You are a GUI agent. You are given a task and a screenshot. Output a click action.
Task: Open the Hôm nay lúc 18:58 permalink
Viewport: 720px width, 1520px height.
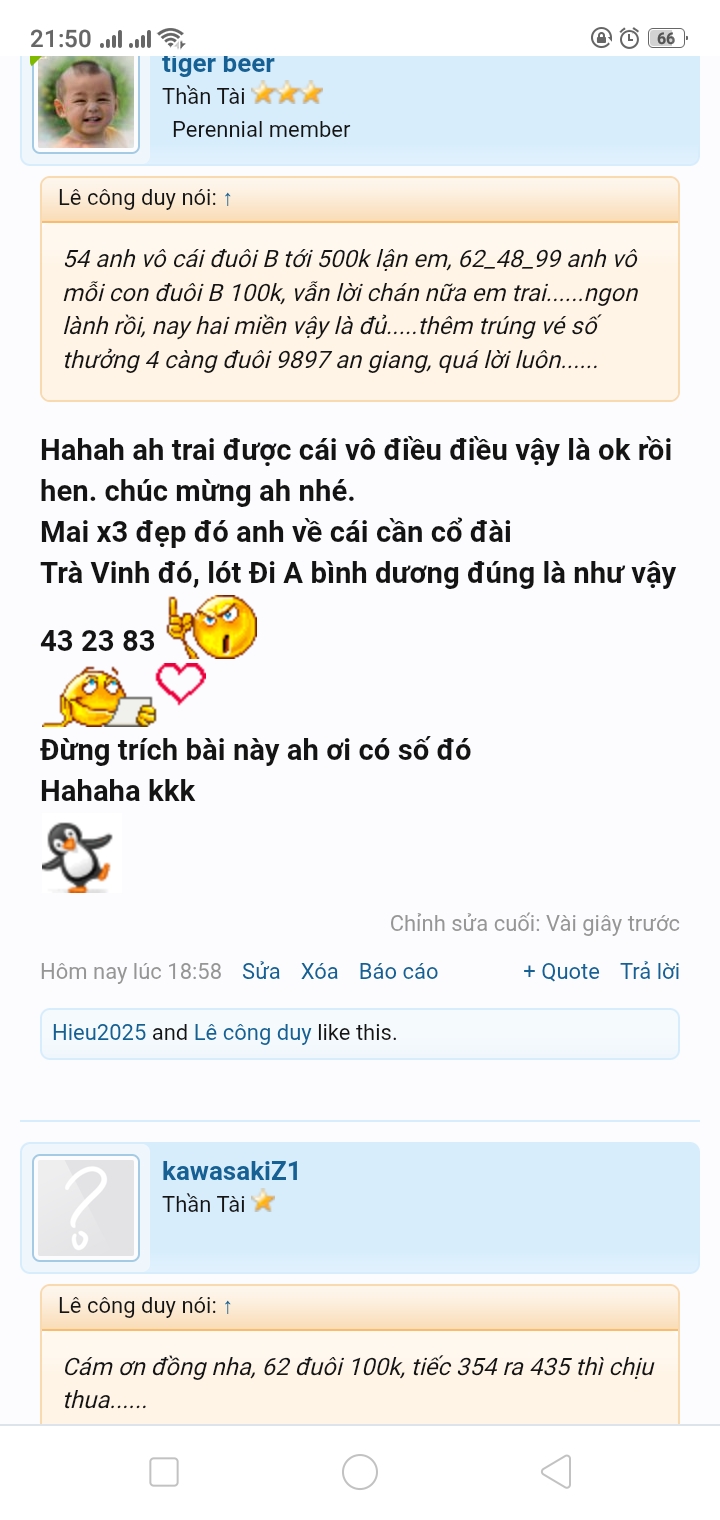click(131, 971)
